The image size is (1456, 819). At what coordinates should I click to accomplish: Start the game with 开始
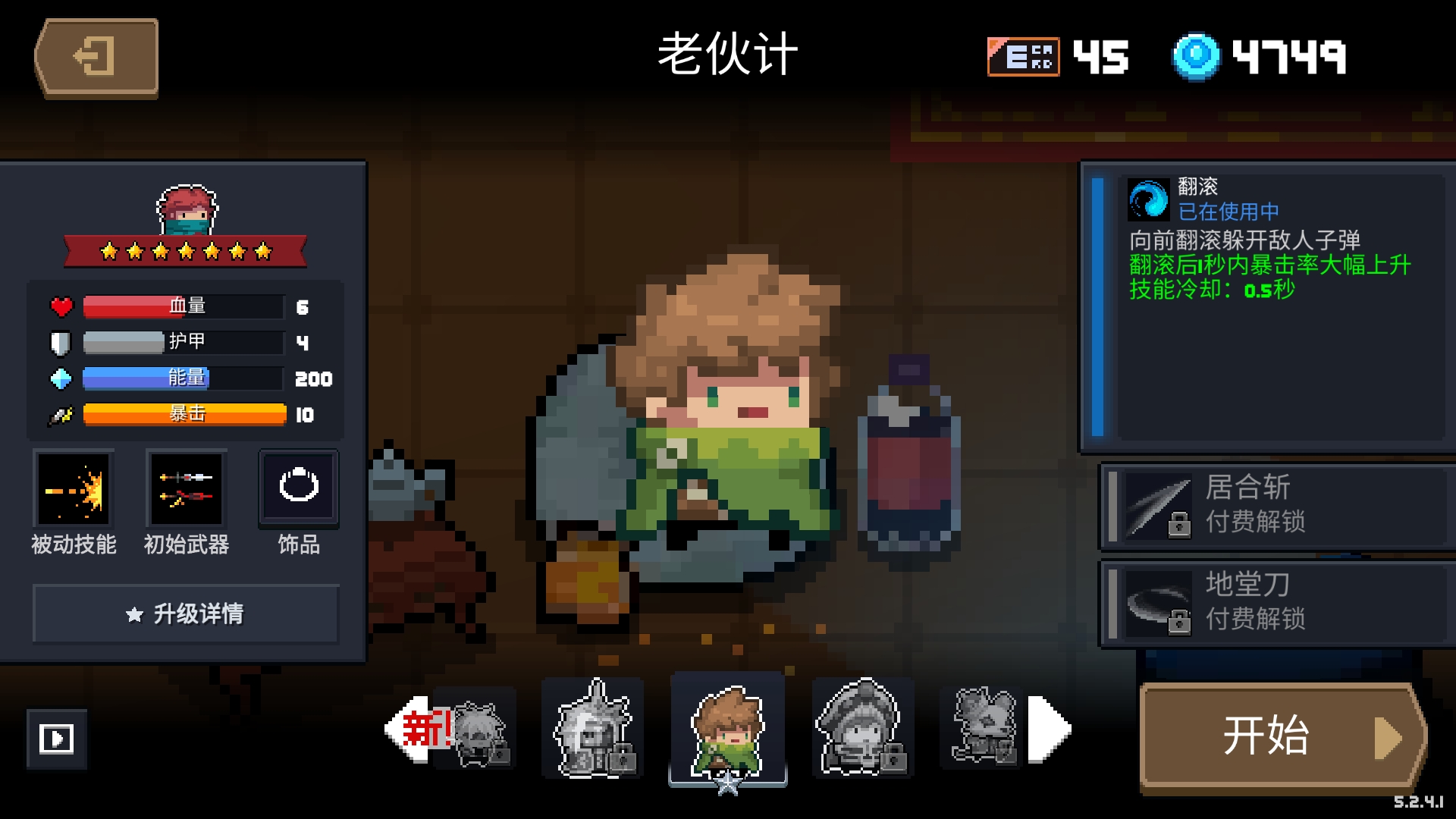point(1282,736)
